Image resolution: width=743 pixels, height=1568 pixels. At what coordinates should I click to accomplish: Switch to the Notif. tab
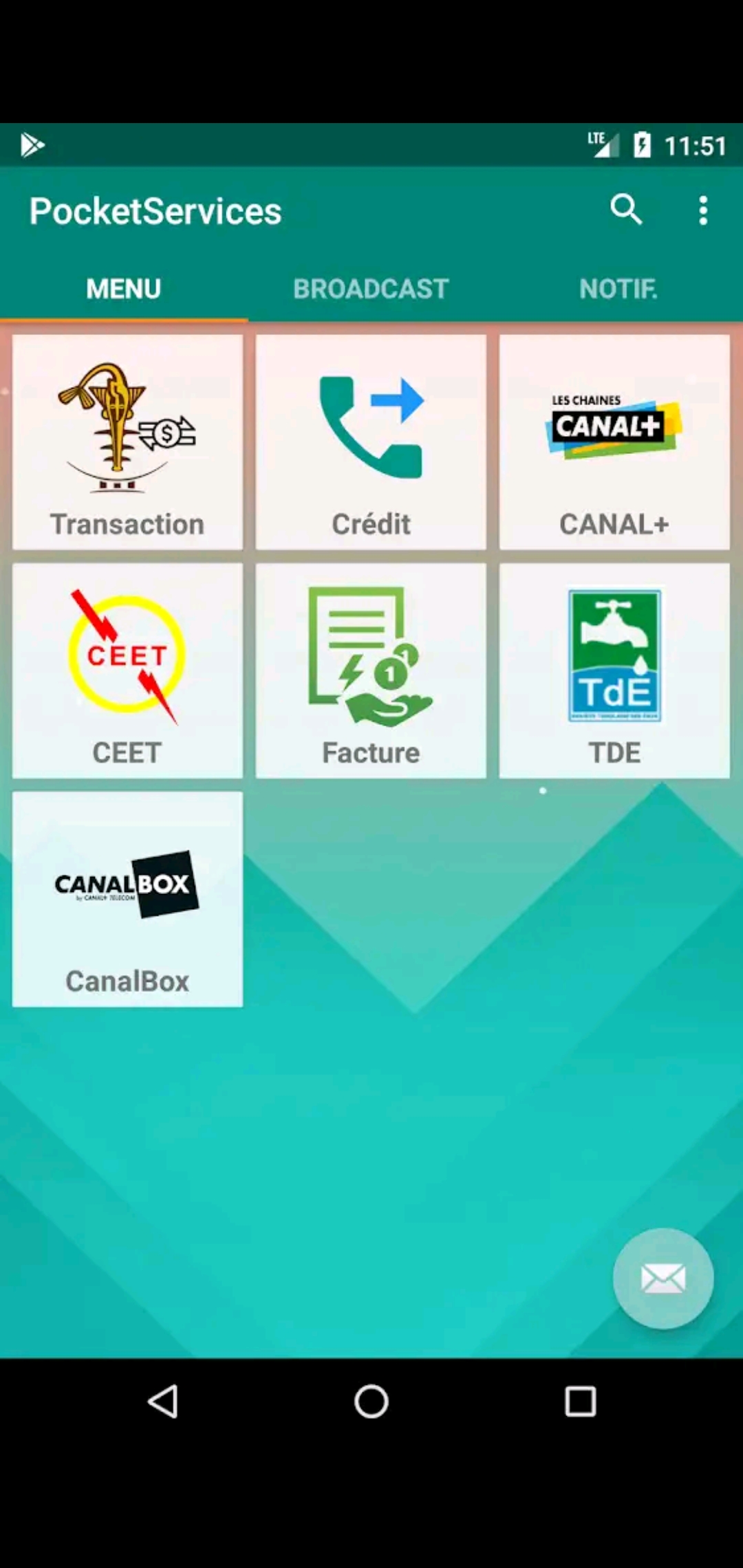click(x=618, y=289)
